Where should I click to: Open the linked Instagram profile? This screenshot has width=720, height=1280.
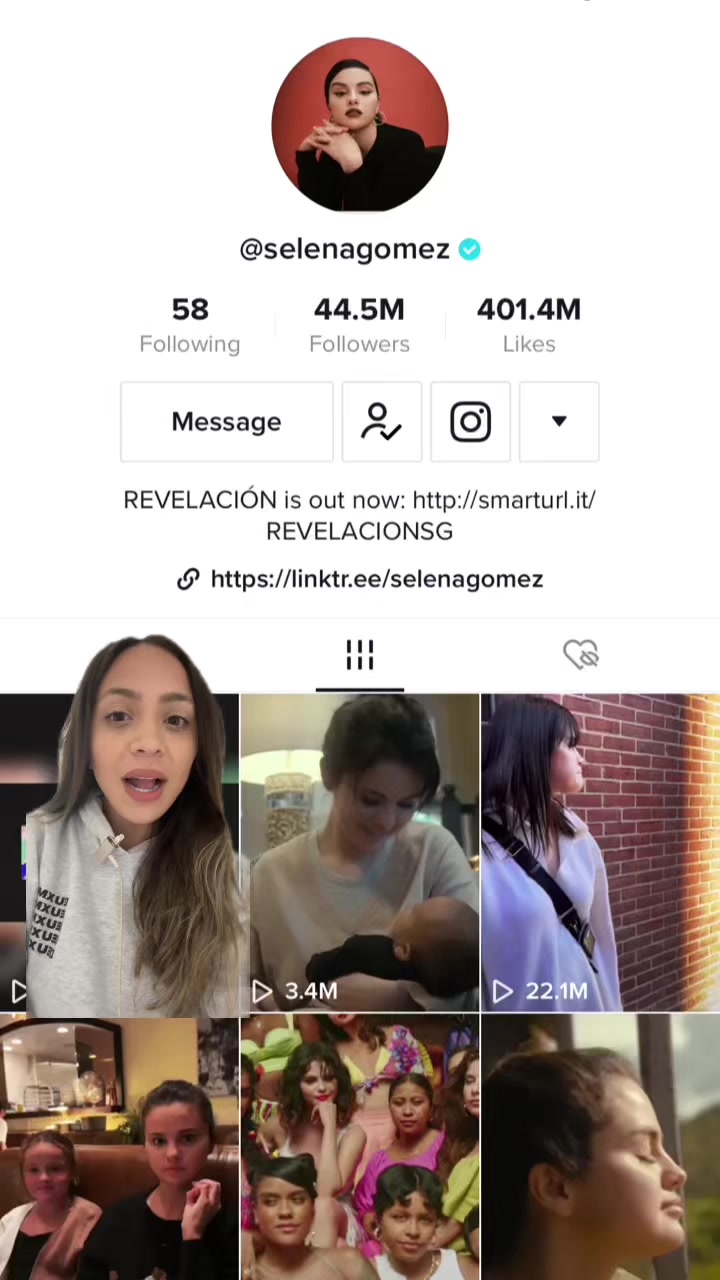click(x=470, y=422)
